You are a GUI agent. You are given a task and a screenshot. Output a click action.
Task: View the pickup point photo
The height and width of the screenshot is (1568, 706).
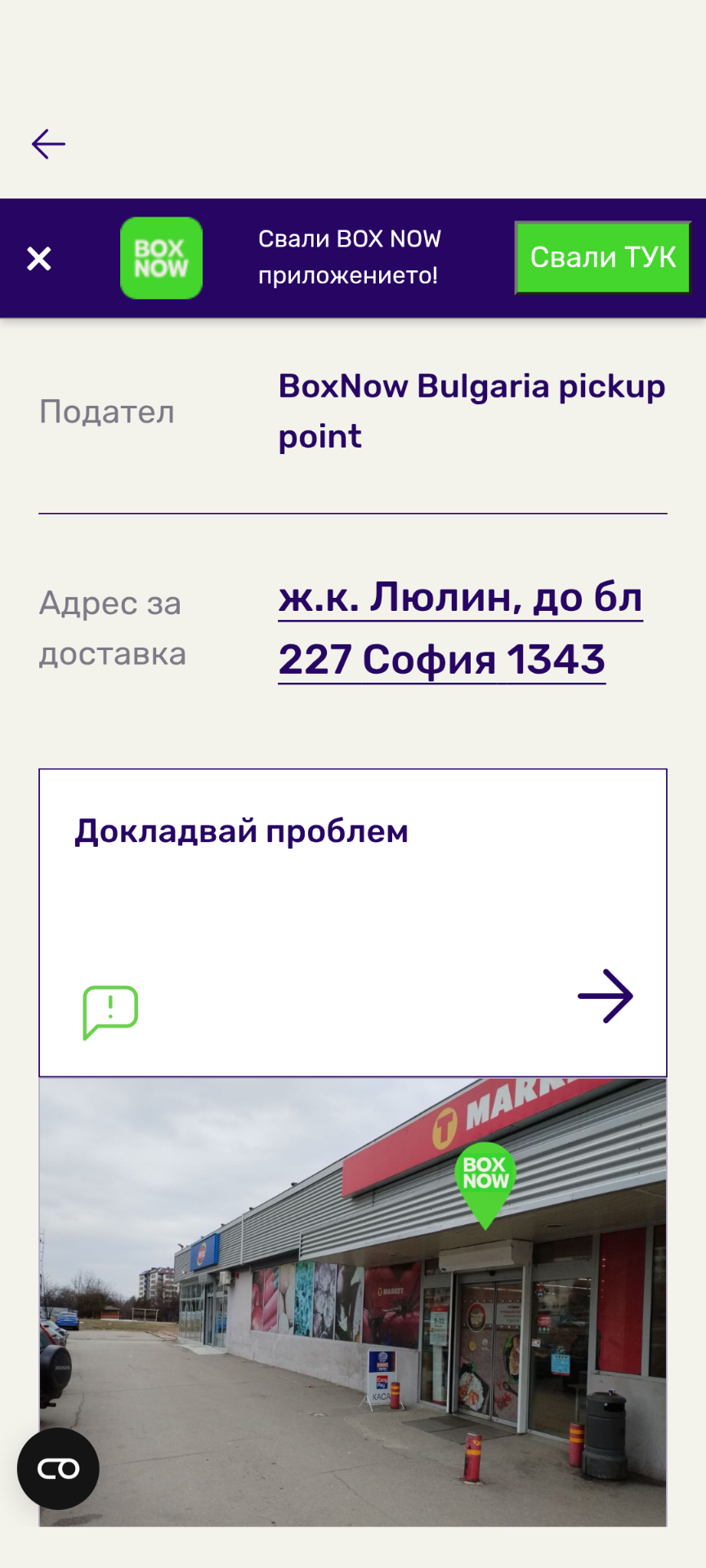[x=353, y=1302]
